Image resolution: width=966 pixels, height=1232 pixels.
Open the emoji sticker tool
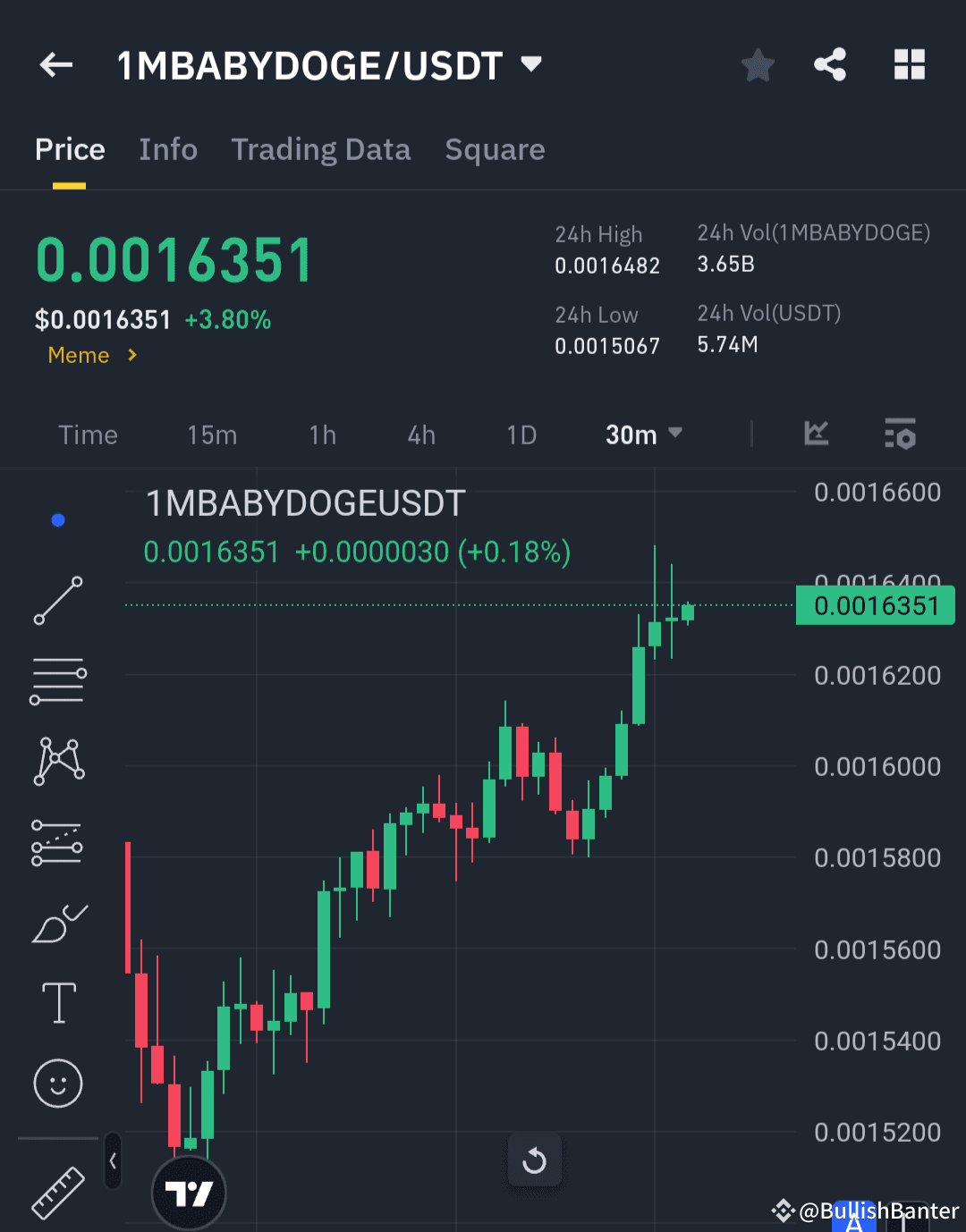point(58,1084)
